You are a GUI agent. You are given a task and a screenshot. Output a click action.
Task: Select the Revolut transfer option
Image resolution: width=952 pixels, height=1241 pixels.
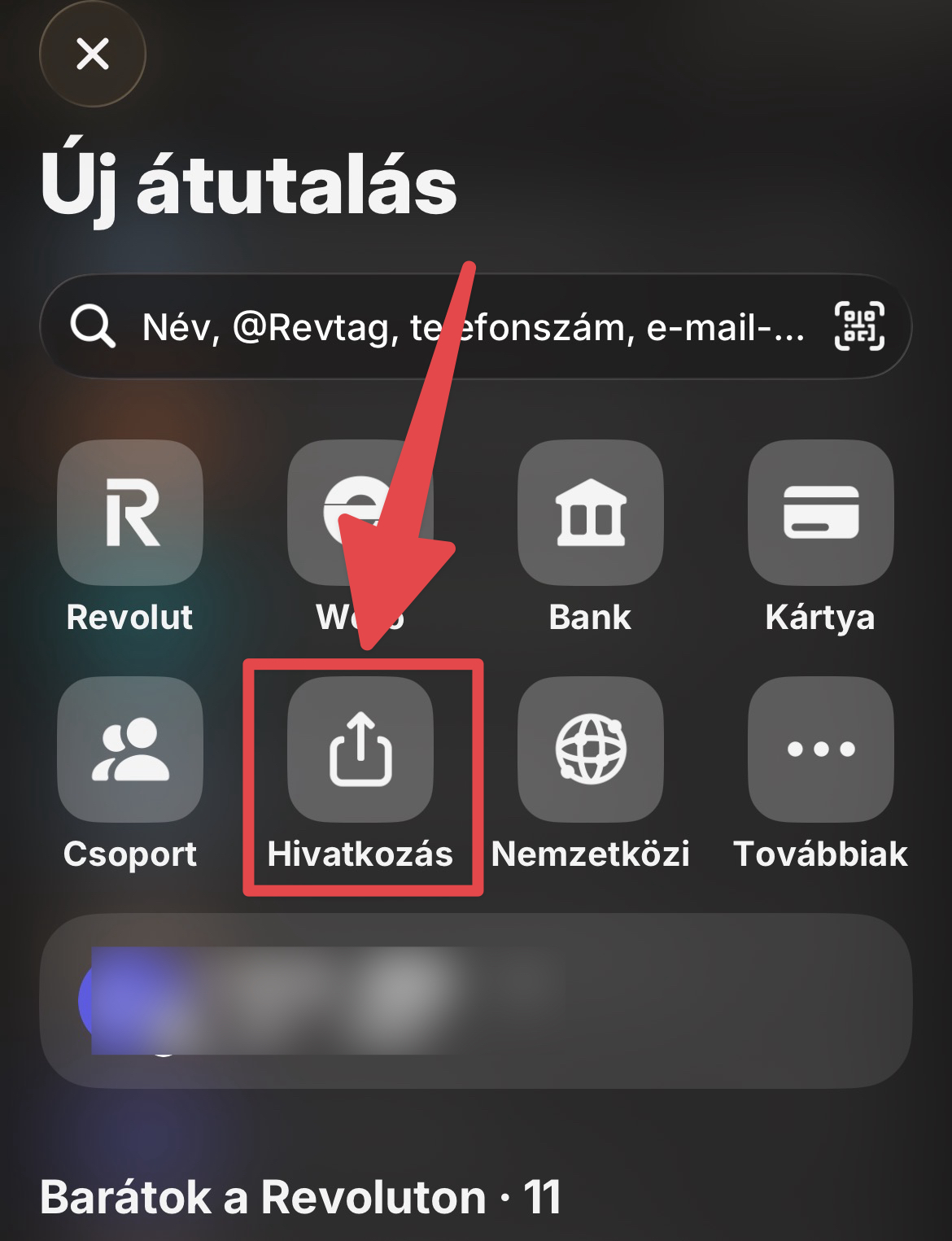click(130, 513)
